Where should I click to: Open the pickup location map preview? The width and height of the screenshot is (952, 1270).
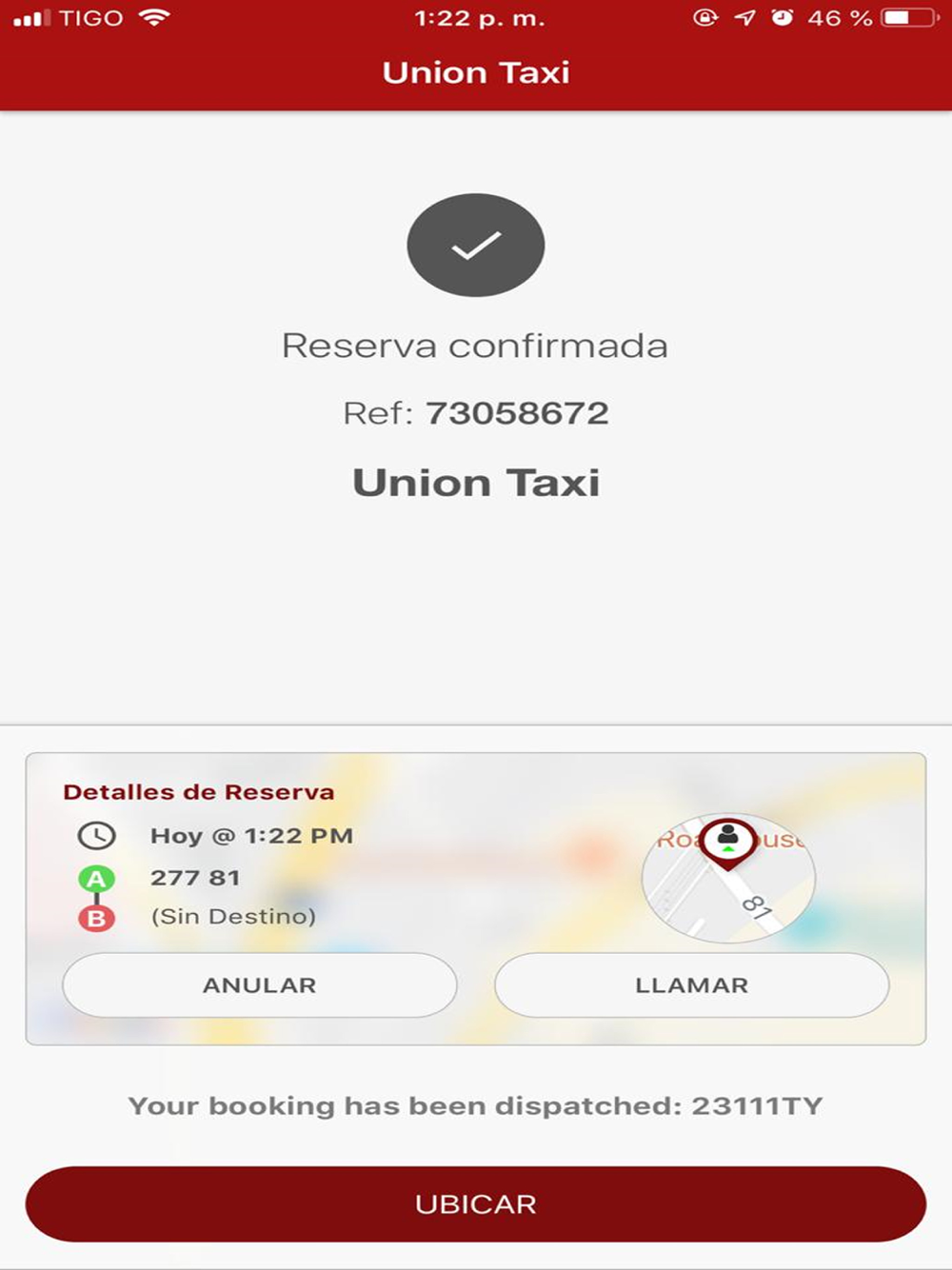(x=728, y=878)
